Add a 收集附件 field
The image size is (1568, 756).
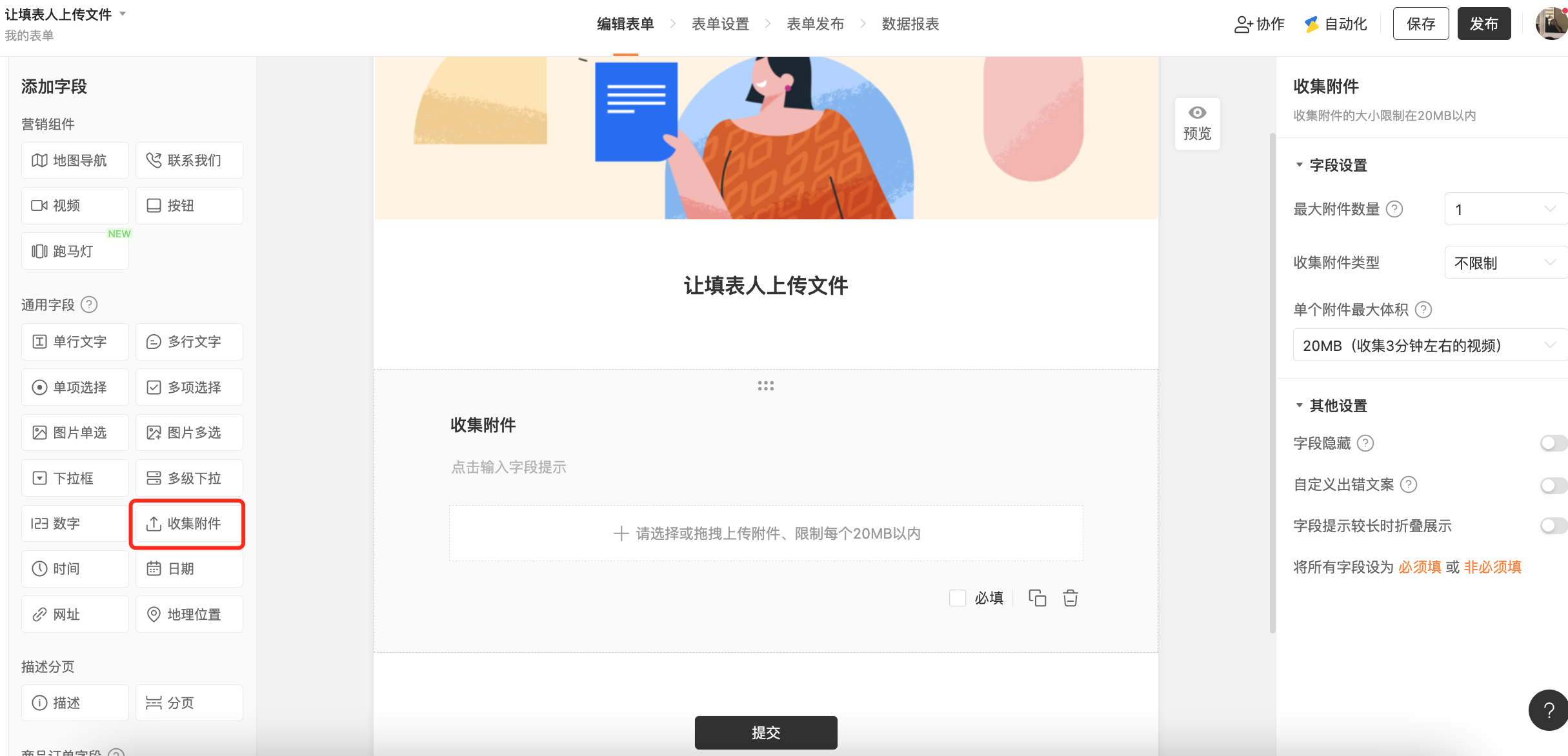pos(188,523)
